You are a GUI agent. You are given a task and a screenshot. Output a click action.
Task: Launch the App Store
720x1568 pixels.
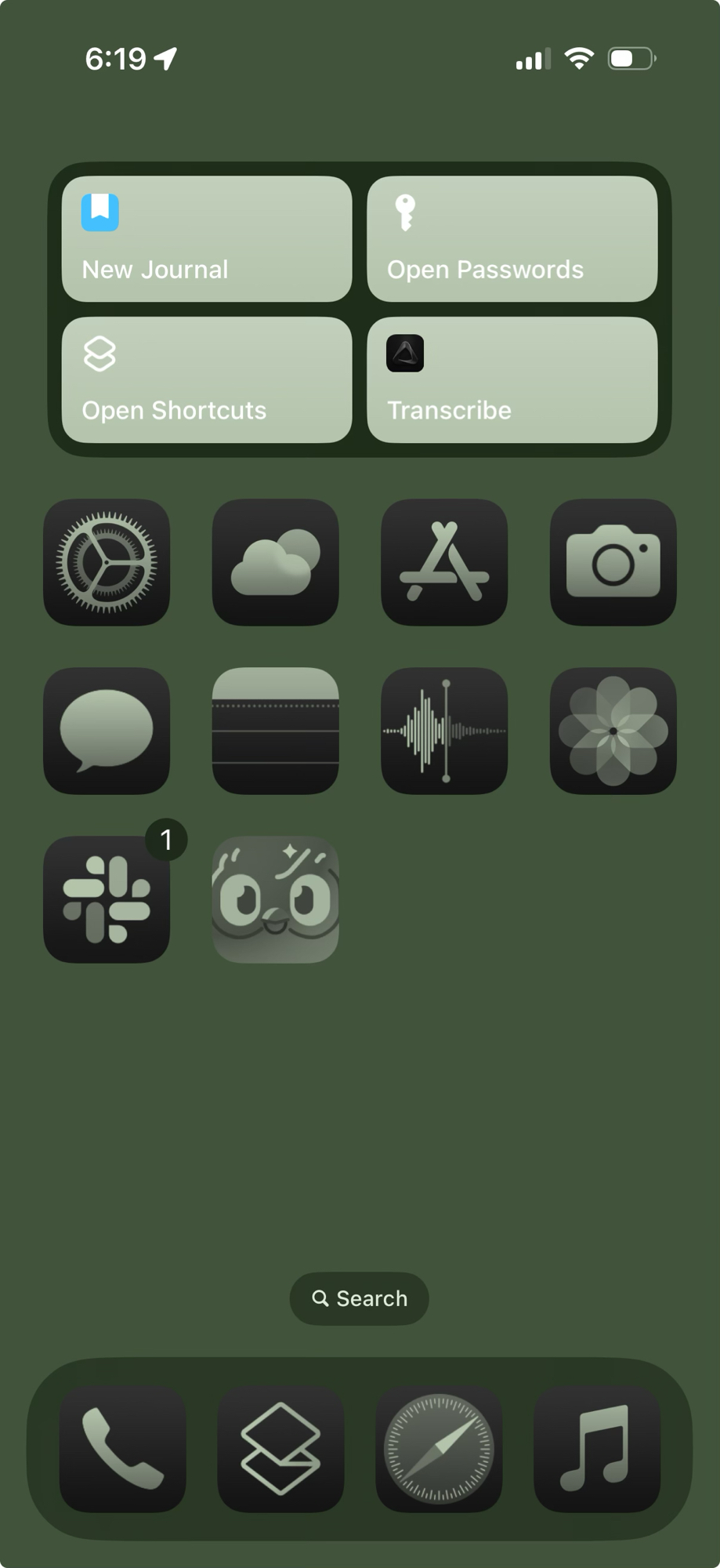444,562
